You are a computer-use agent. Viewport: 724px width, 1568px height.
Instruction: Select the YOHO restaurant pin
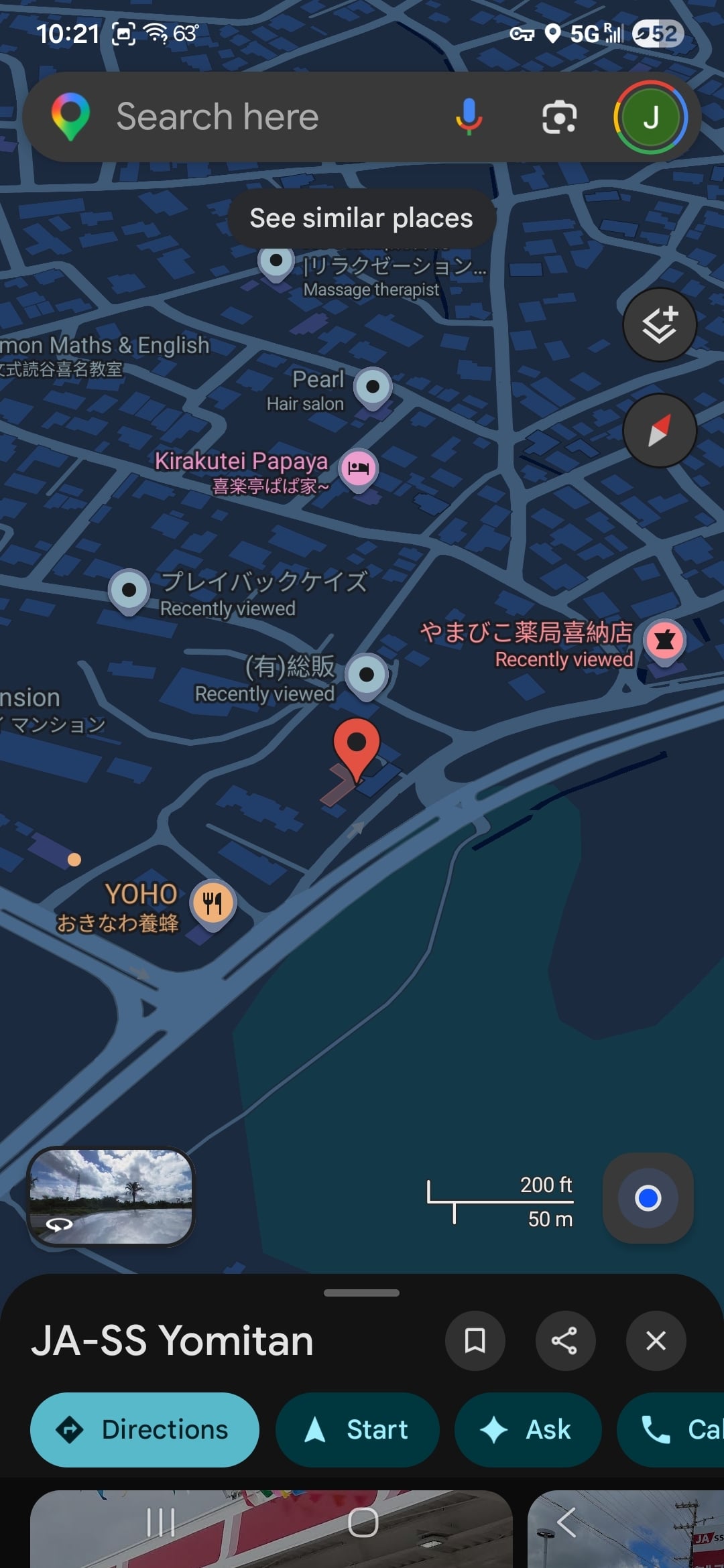[x=213, y=903]
